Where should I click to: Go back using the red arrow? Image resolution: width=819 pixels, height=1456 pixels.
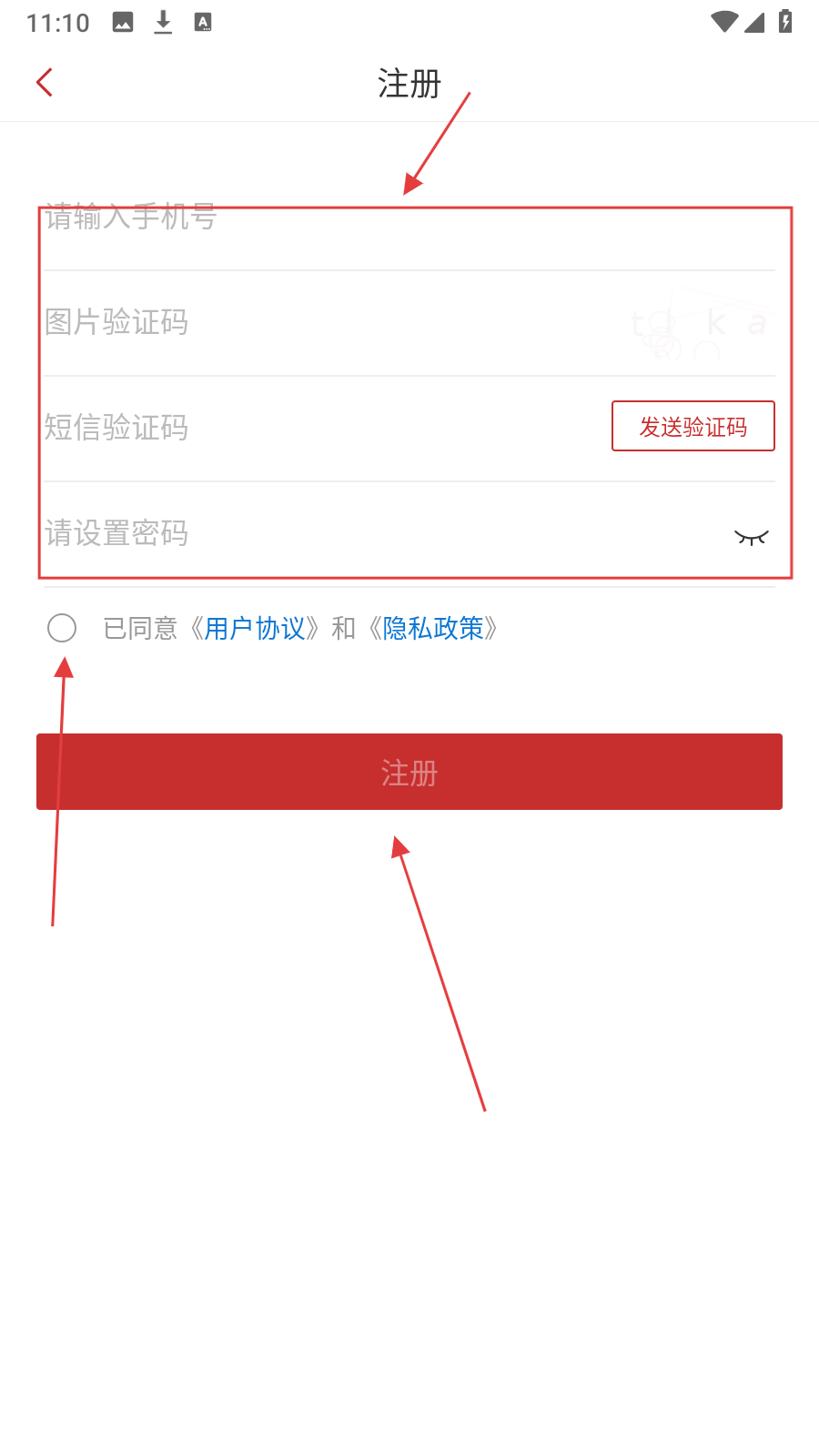click(45, 83)
